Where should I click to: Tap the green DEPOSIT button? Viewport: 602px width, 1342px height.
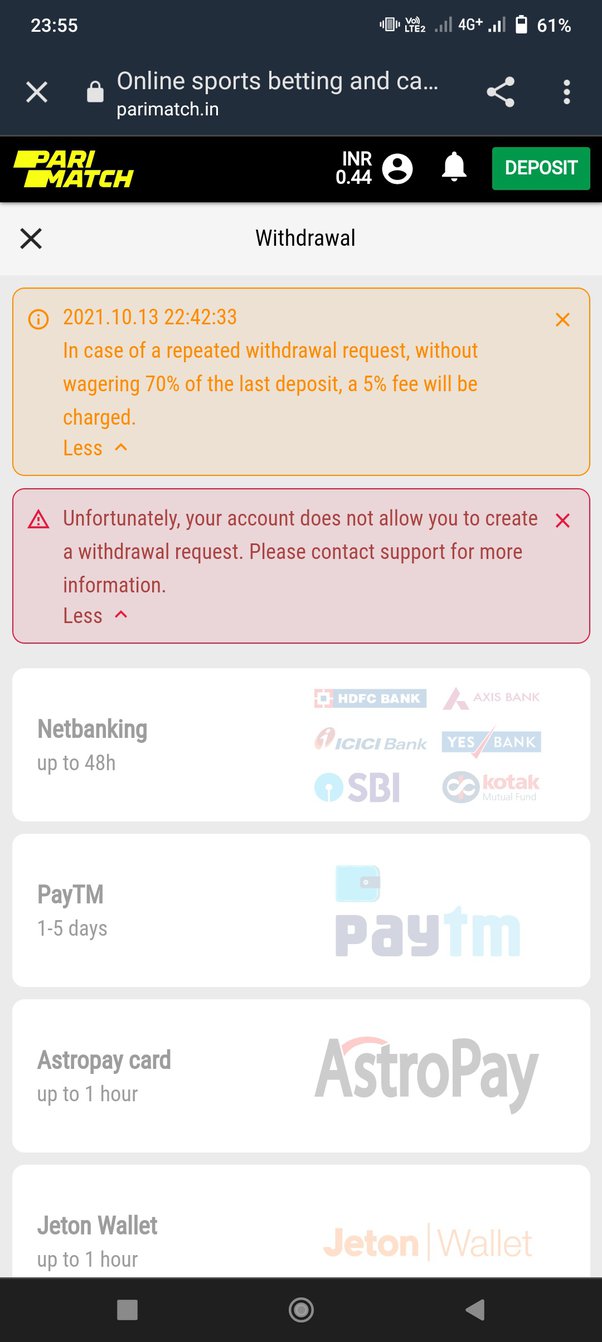tap(540, 168)
